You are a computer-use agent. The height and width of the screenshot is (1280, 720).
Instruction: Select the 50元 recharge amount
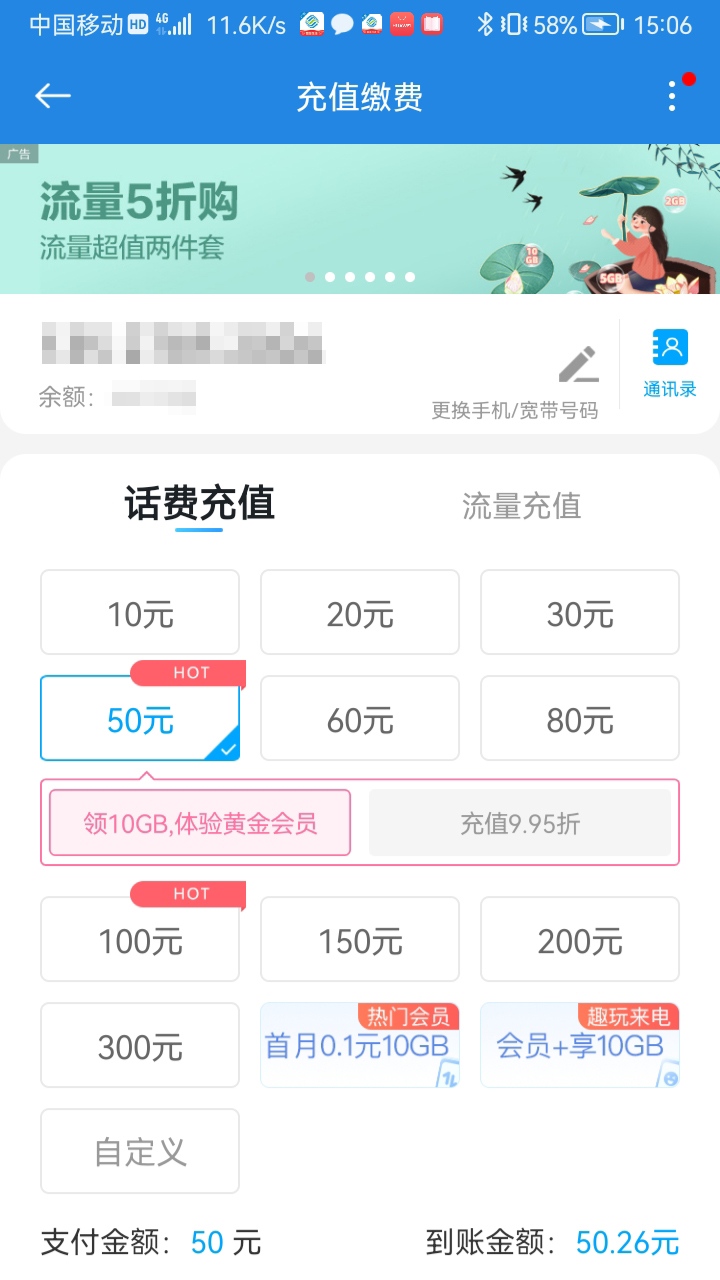point(139,718)
